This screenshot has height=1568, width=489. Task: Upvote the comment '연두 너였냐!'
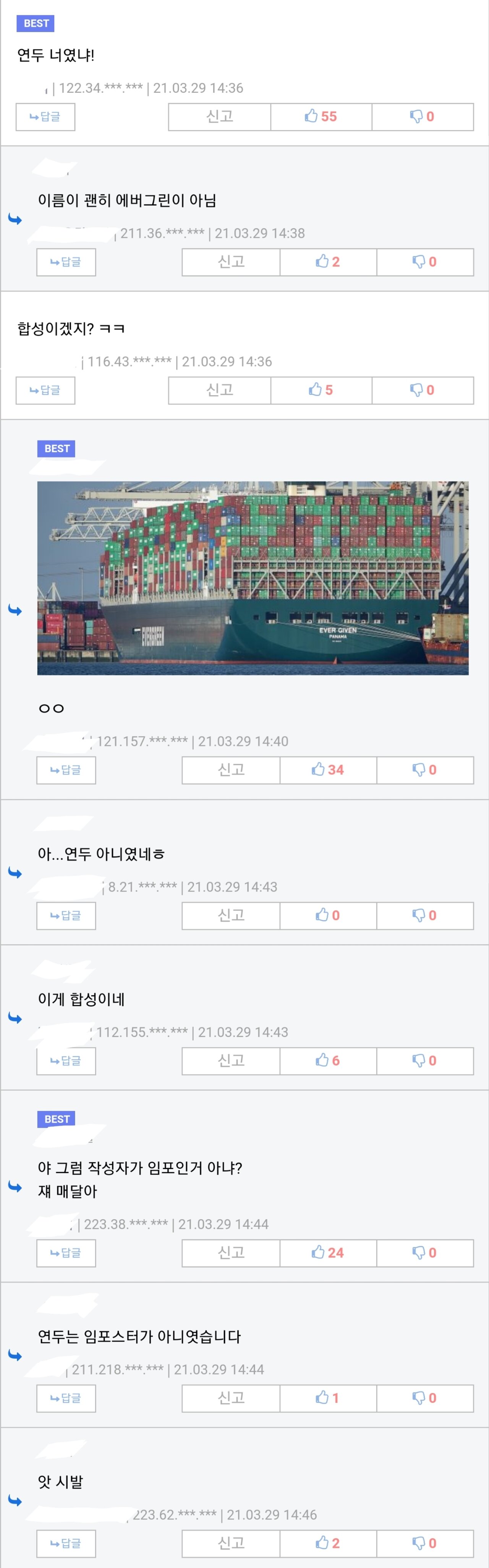tap(321, 117)
